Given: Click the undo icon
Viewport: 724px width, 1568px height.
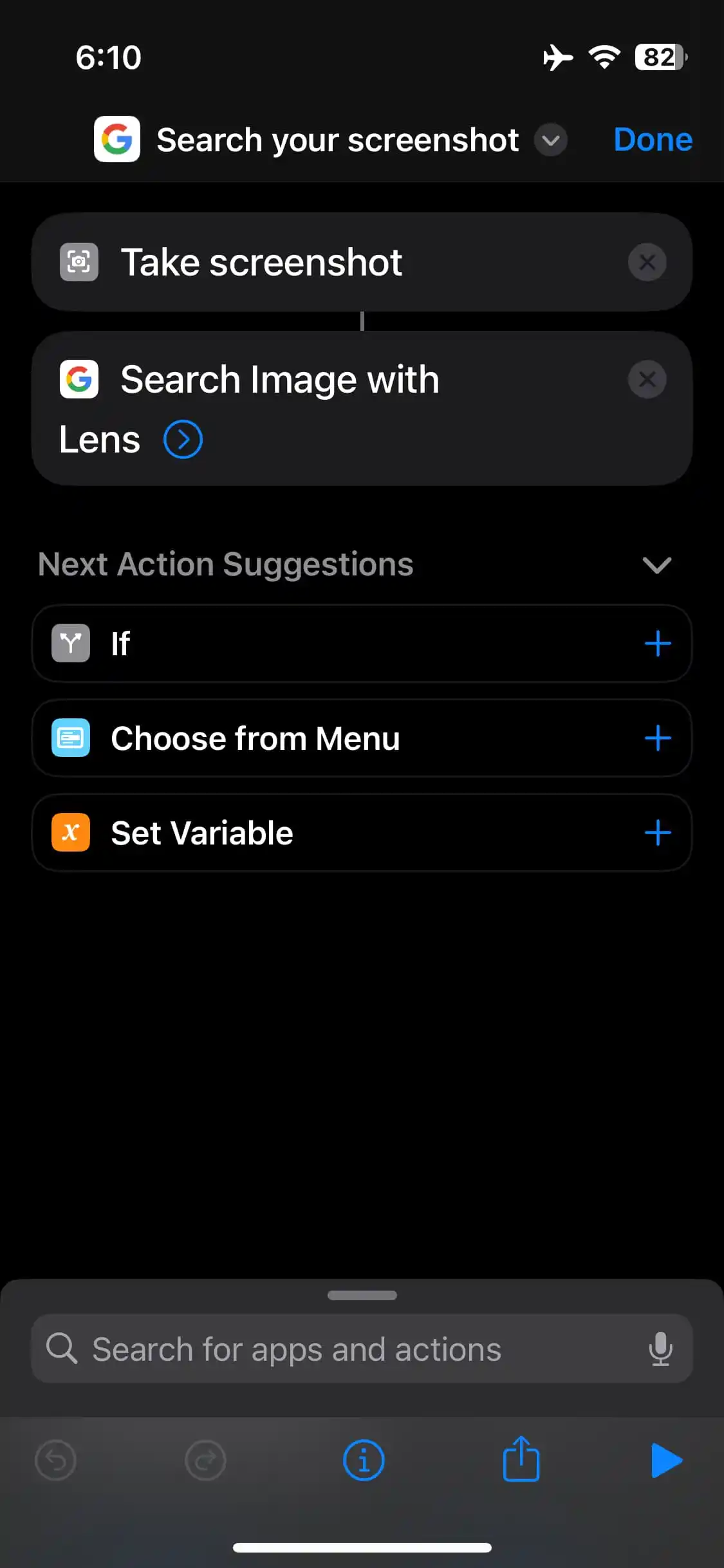Looking at the screenshot, I should pos(55,1459).
